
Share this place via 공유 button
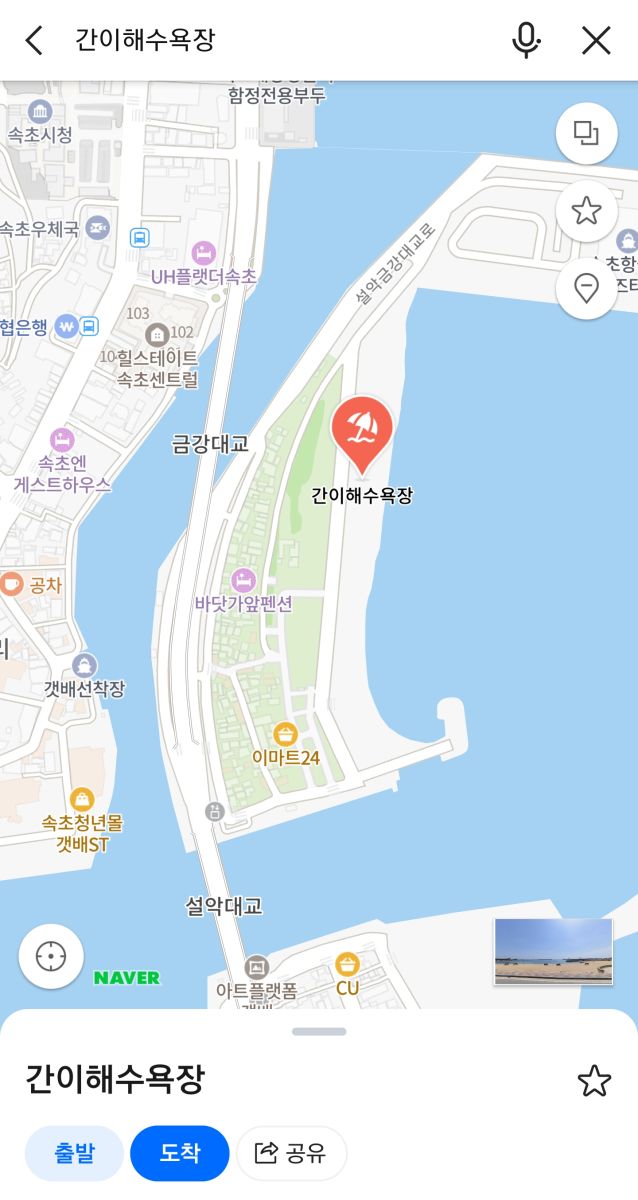tap(291, 1153)
